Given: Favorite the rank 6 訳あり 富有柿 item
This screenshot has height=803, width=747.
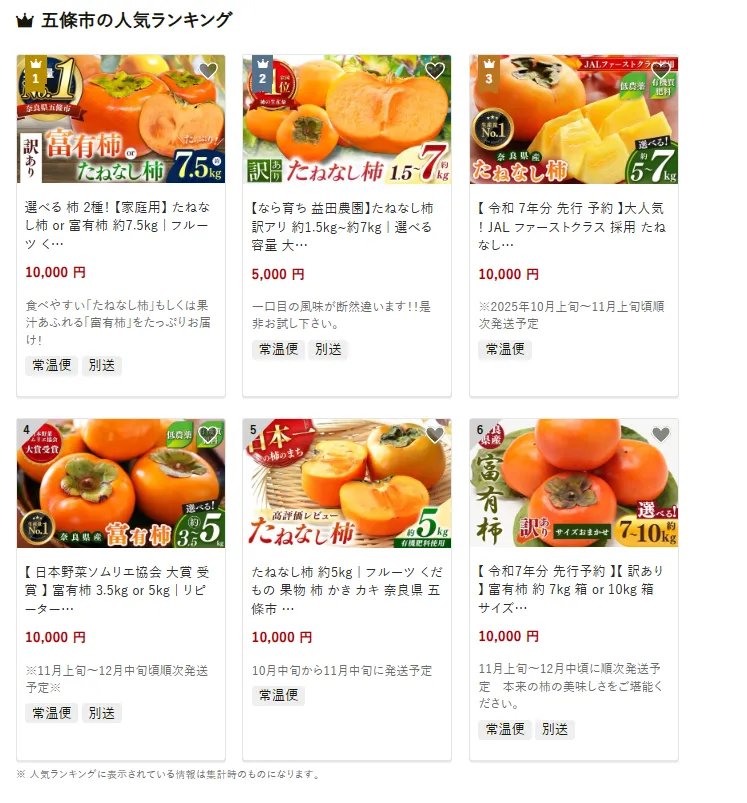Looking at the screenshot, I should pos(661,435).
